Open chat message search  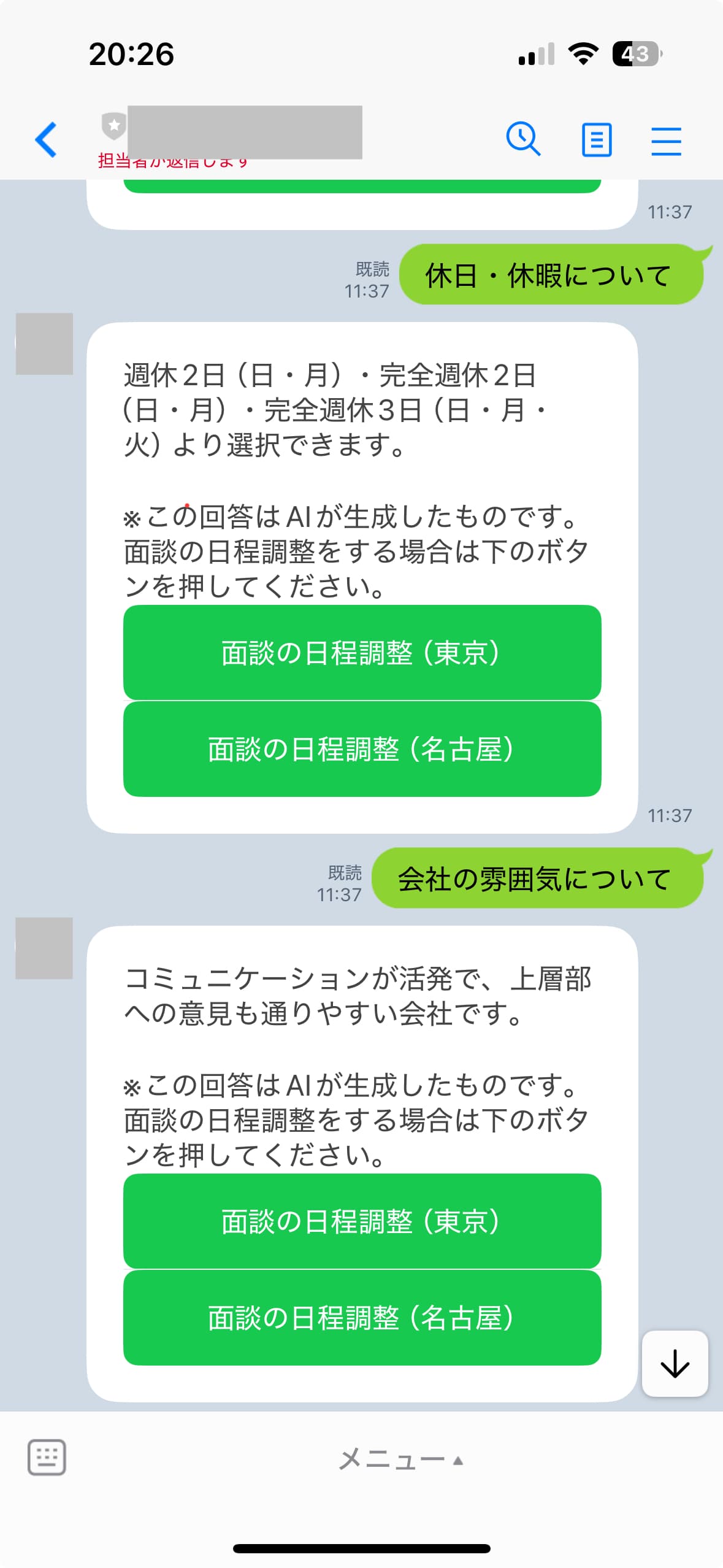pyautogui.click(x=522, y=140)
